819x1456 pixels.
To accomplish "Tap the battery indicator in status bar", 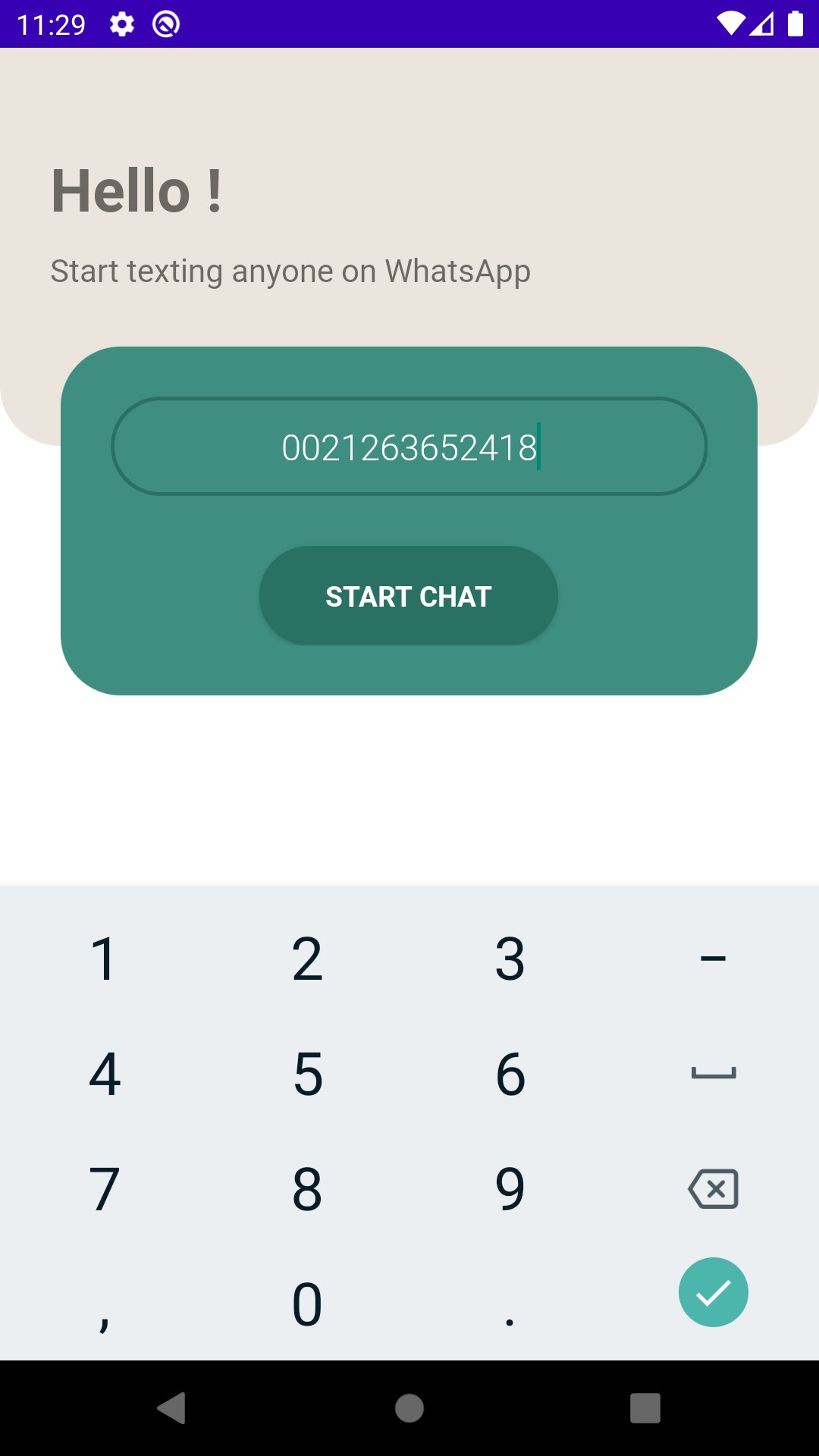I will 796,24.
